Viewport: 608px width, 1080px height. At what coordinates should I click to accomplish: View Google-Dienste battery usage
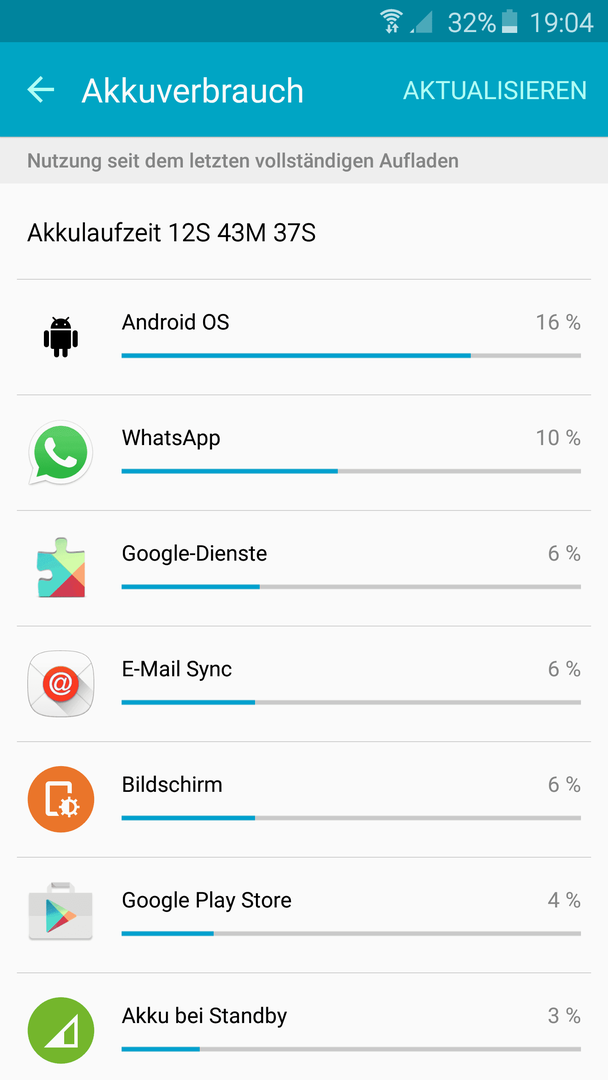coord(304,568)
